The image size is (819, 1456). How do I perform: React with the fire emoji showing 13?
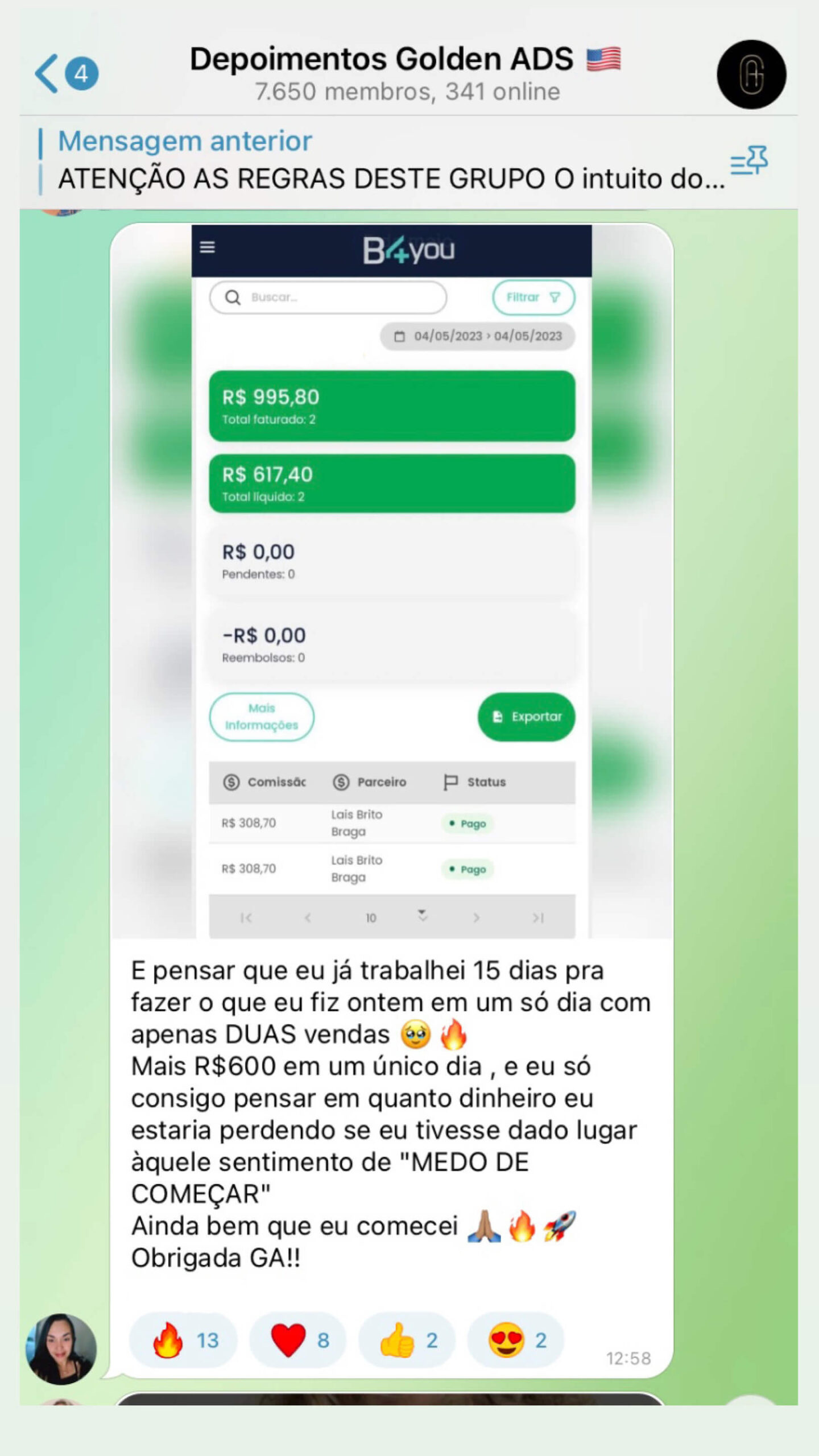click(x=184, y=1340)
